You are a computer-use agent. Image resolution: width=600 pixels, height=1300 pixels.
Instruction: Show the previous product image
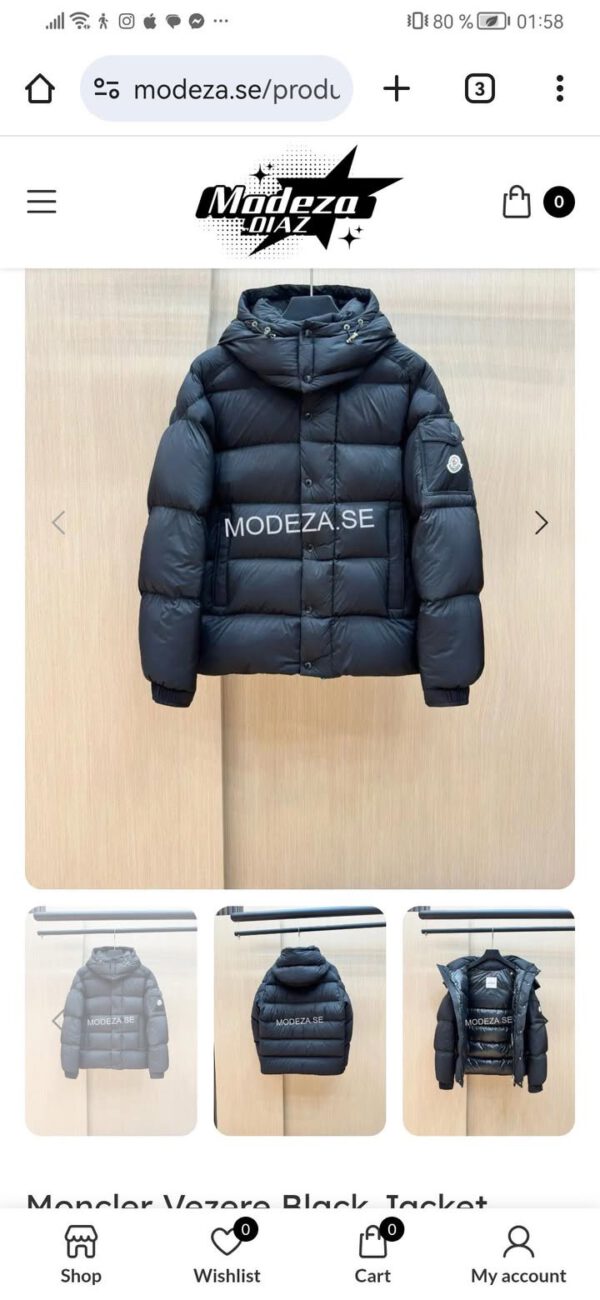58,522
